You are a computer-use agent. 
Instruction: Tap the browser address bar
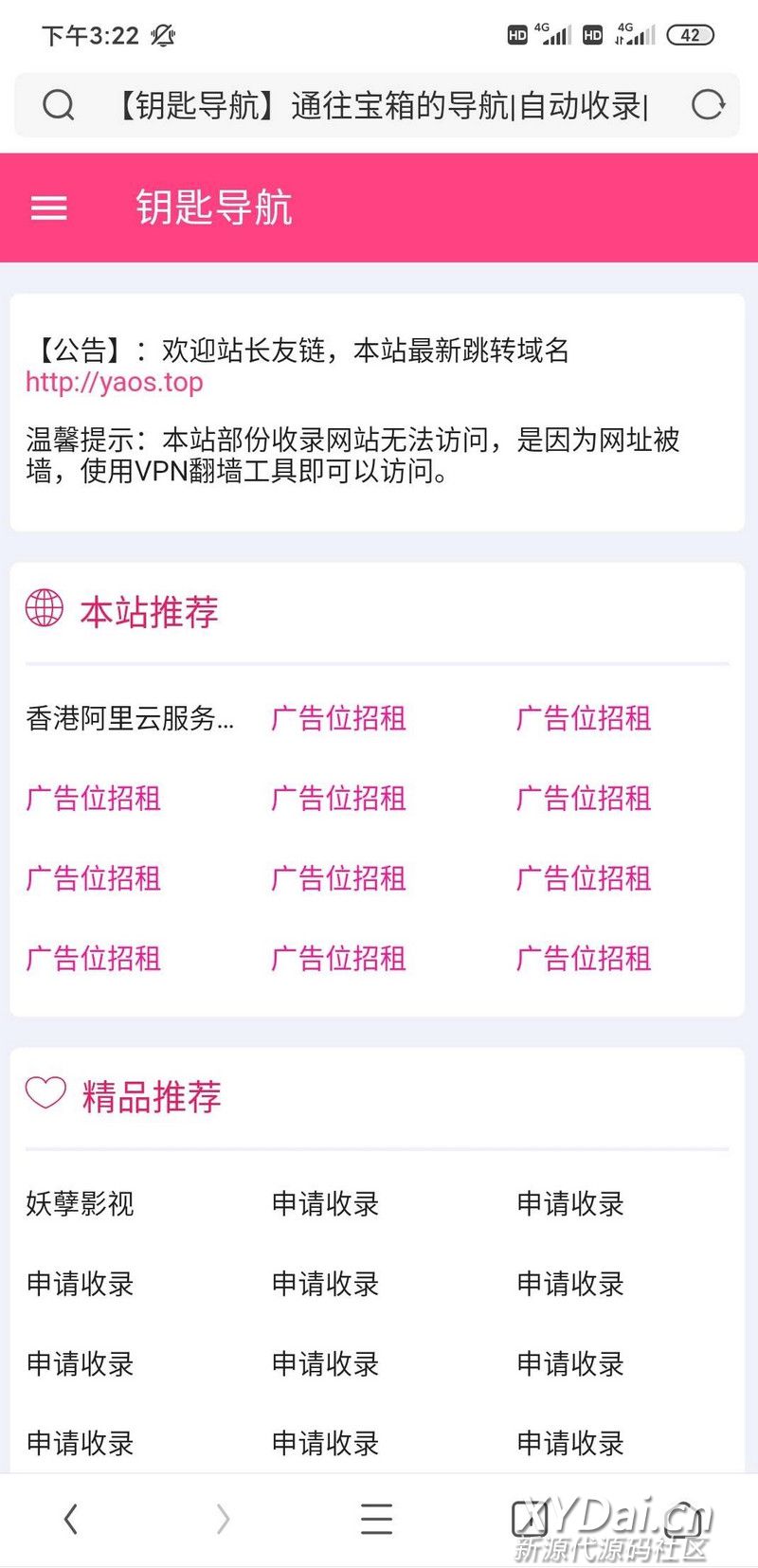click(x=379, y=105)
